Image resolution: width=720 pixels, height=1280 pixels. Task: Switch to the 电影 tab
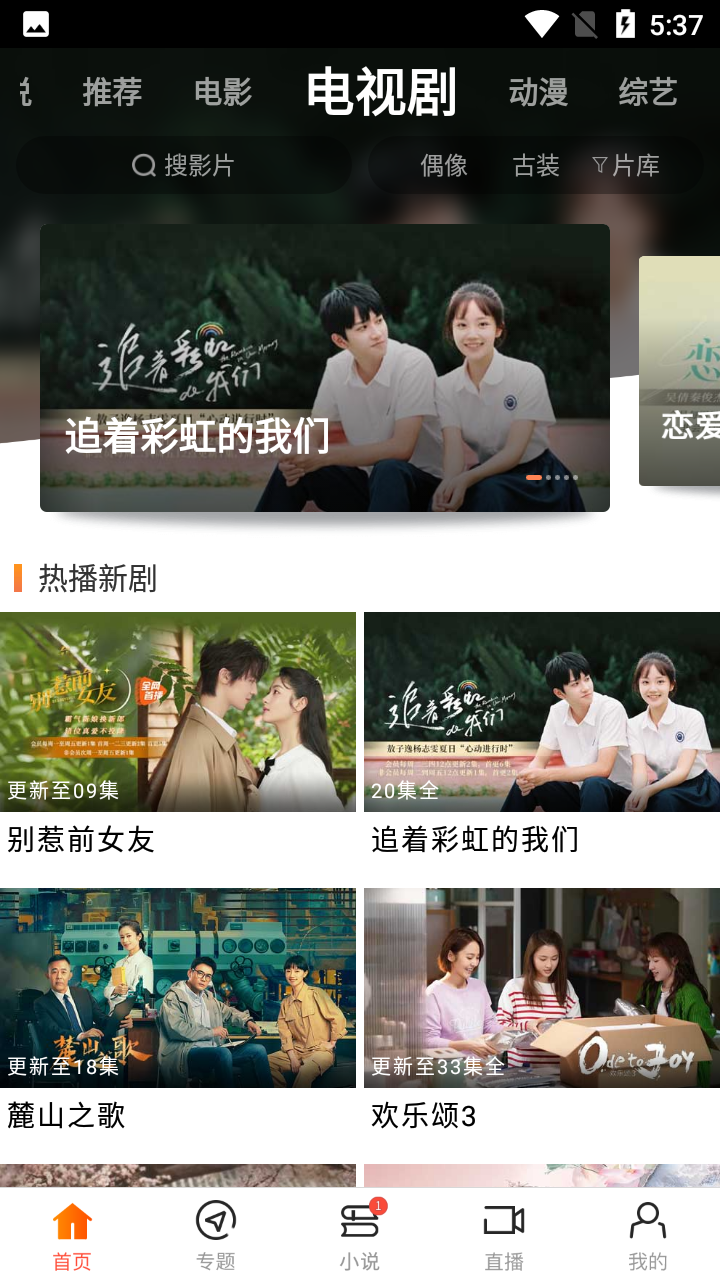pyautogui.click(x=223, y=92)
